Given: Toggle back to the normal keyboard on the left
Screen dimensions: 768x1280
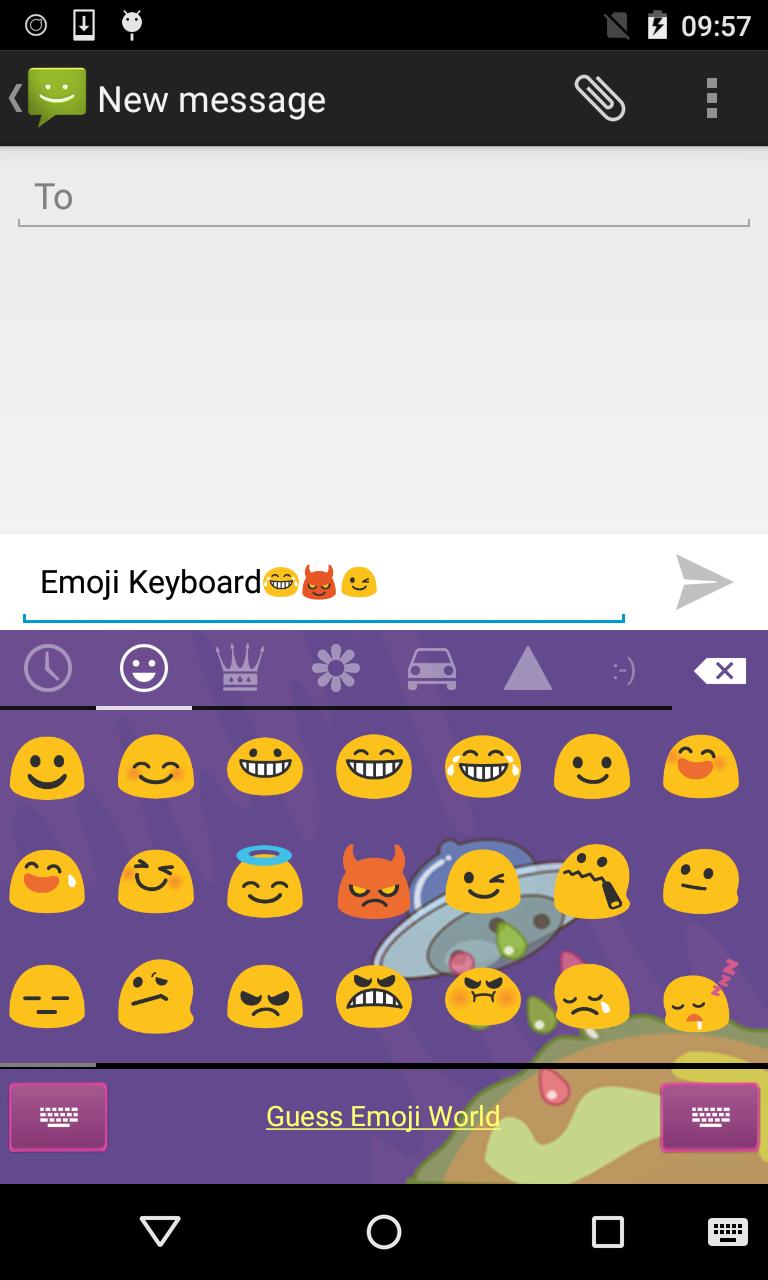Looking at the screenshot, I should coord(57,1116).
